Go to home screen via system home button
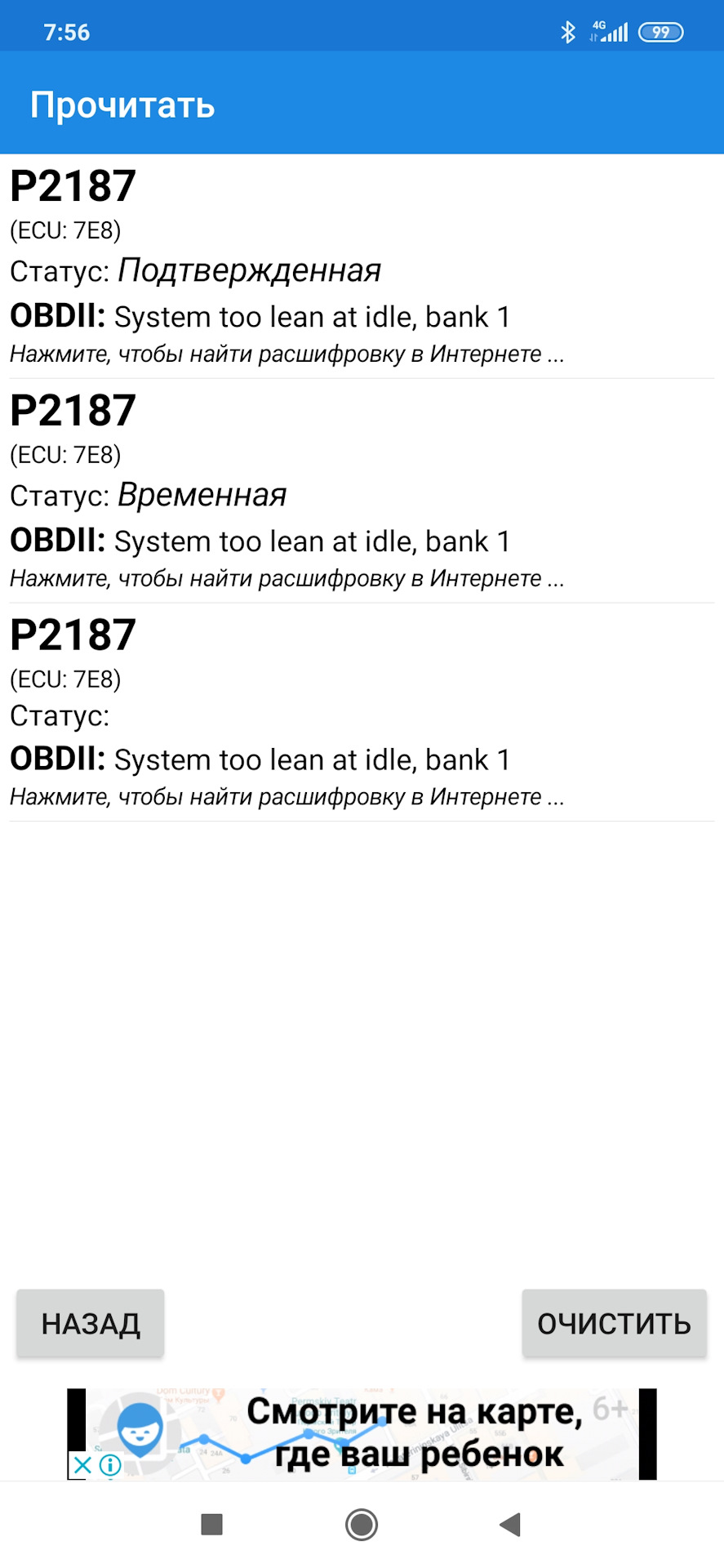The width and height of the screenshot is (724, 1568). (x=362, y=1524)
